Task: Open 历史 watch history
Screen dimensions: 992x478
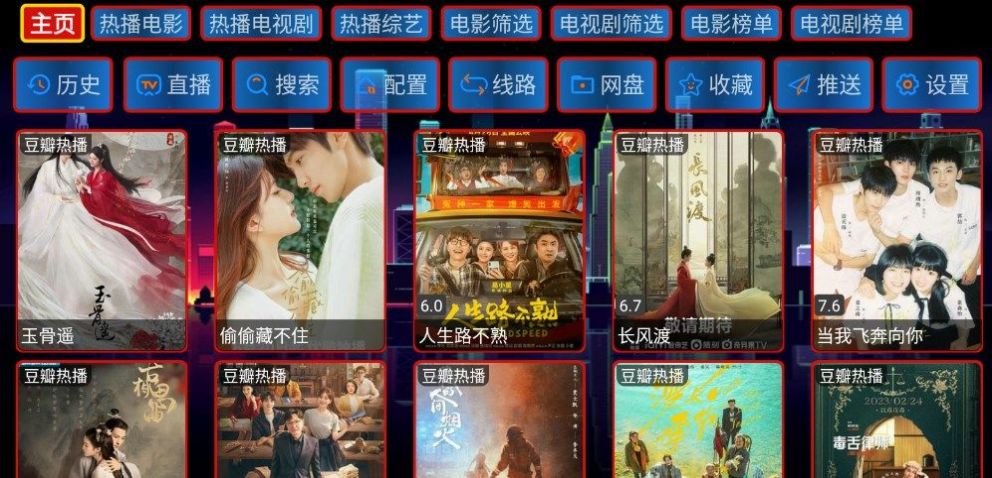Action: [63, 85]
